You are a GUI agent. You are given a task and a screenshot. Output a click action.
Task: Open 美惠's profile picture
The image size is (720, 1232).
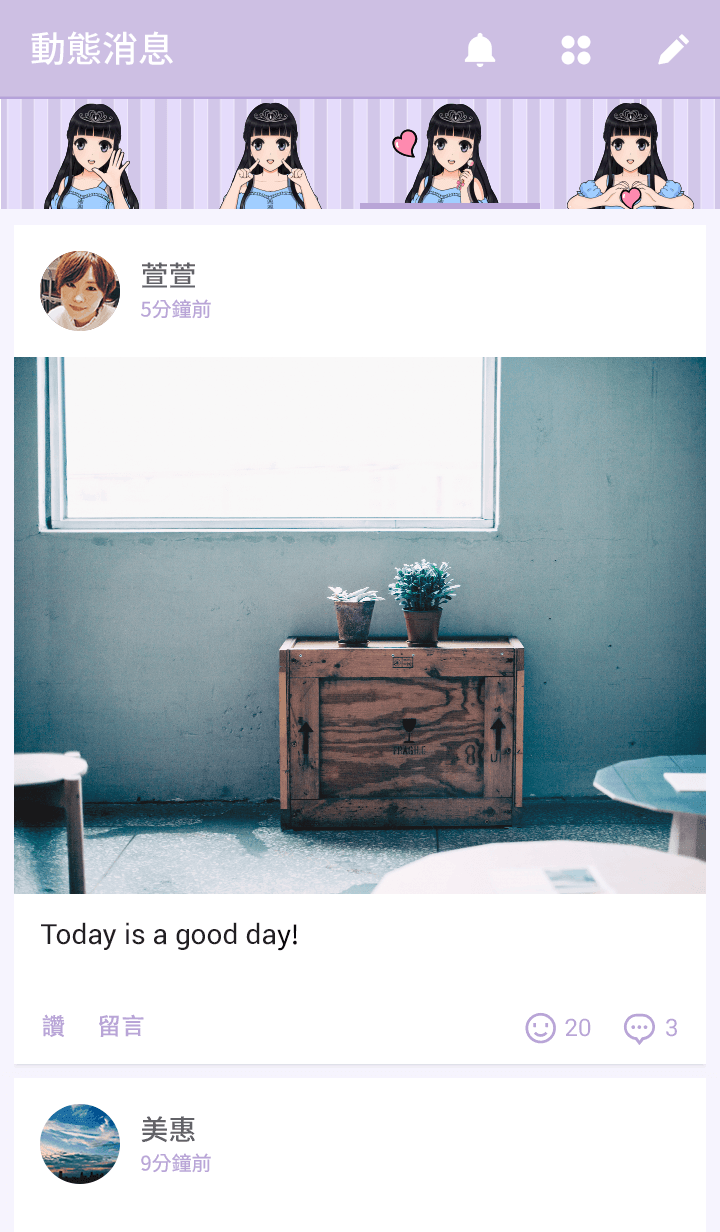tap(80, 1144)
